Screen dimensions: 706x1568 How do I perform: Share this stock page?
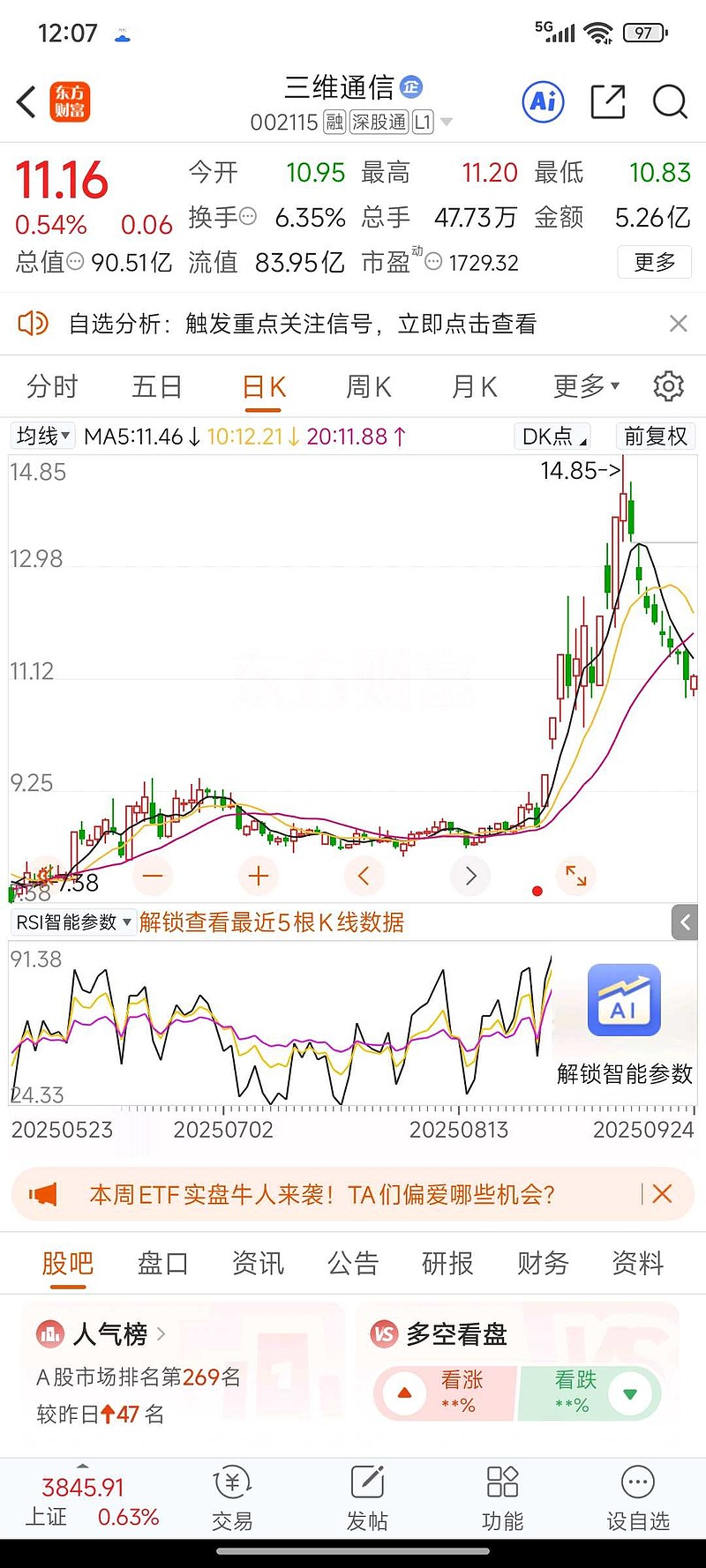tap(607, 102)
